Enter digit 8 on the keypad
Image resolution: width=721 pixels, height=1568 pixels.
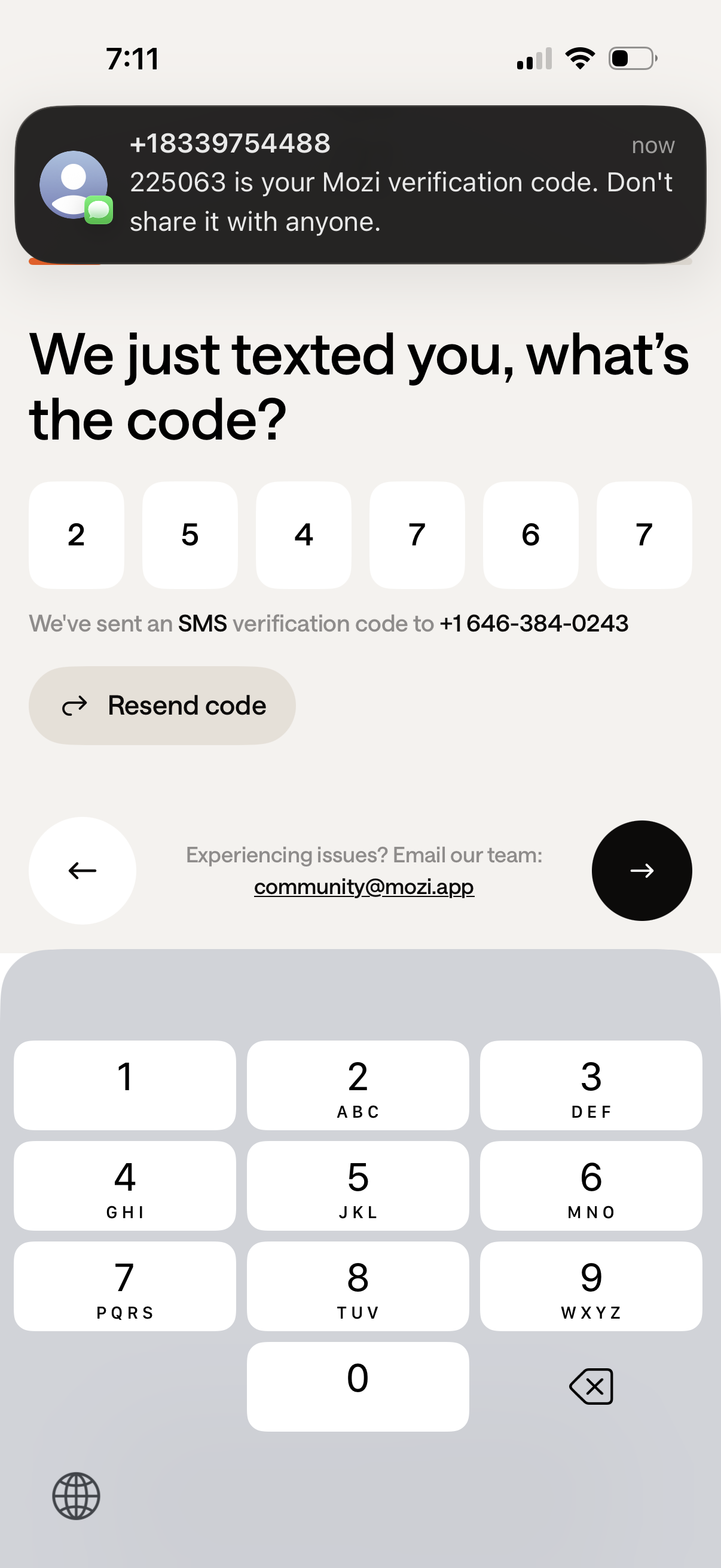click(358, 1286)
